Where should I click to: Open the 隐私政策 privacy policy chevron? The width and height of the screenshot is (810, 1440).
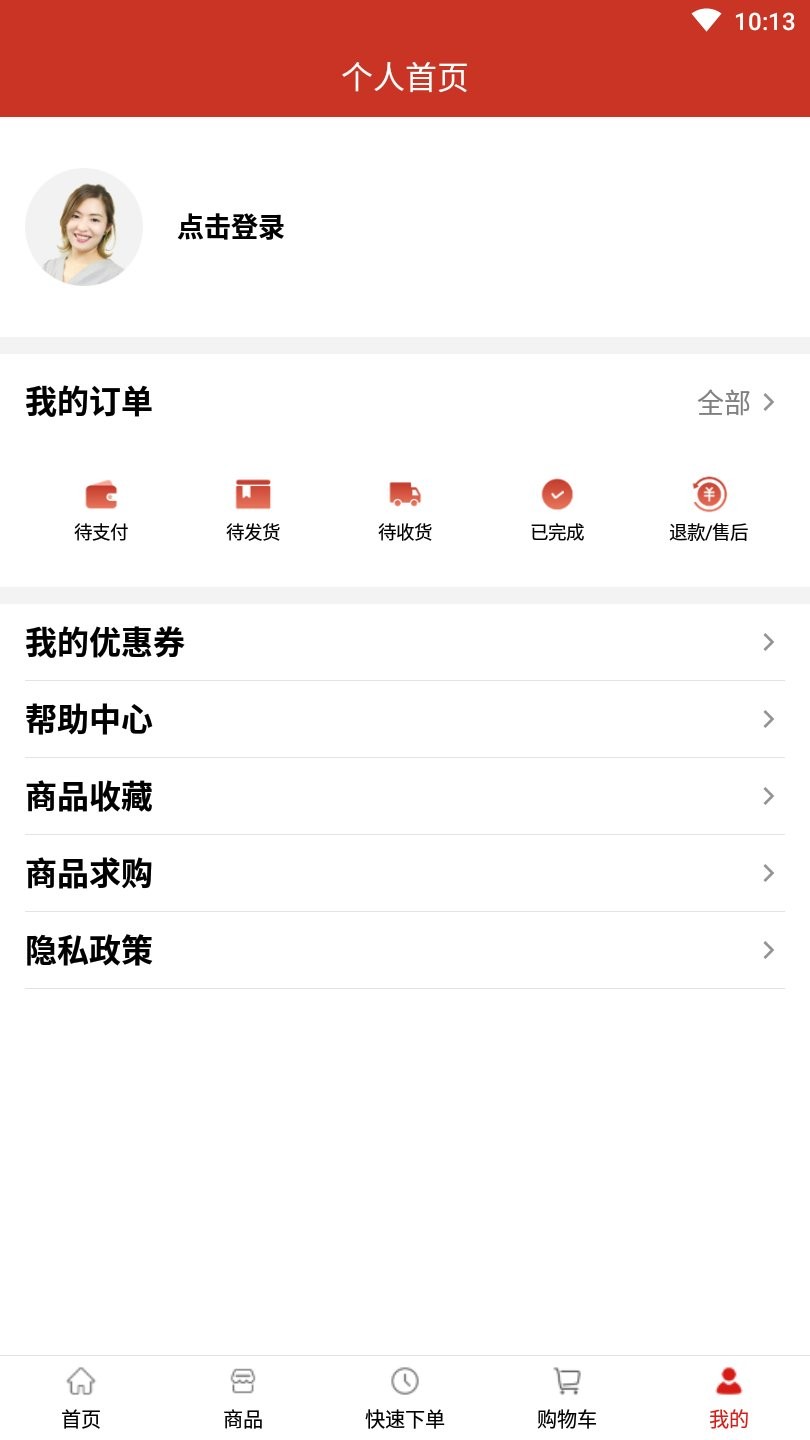[768, 950]
